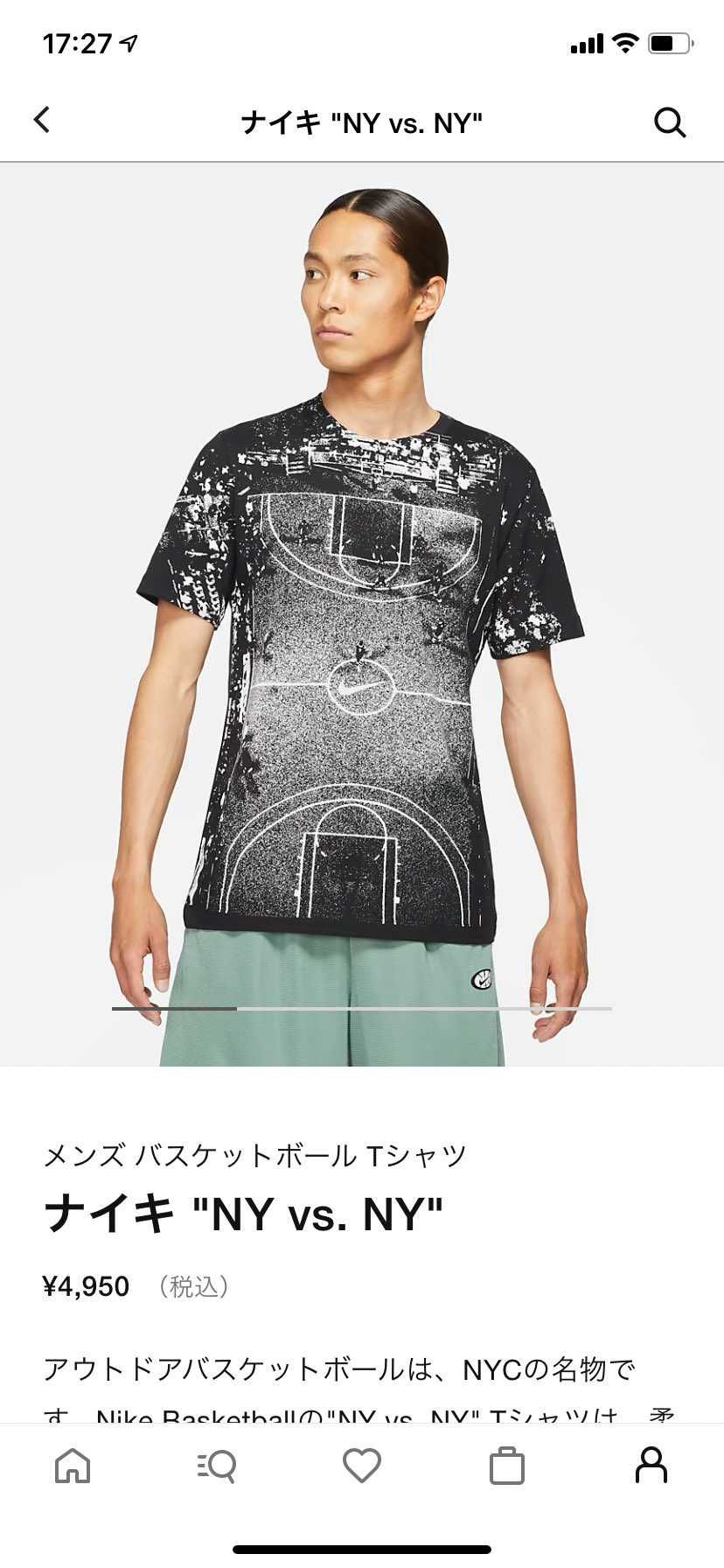Tap the メンズ バスケットボール Tシャツ category label
This screenshot has width=724, height=1568.
(258, 1155)
